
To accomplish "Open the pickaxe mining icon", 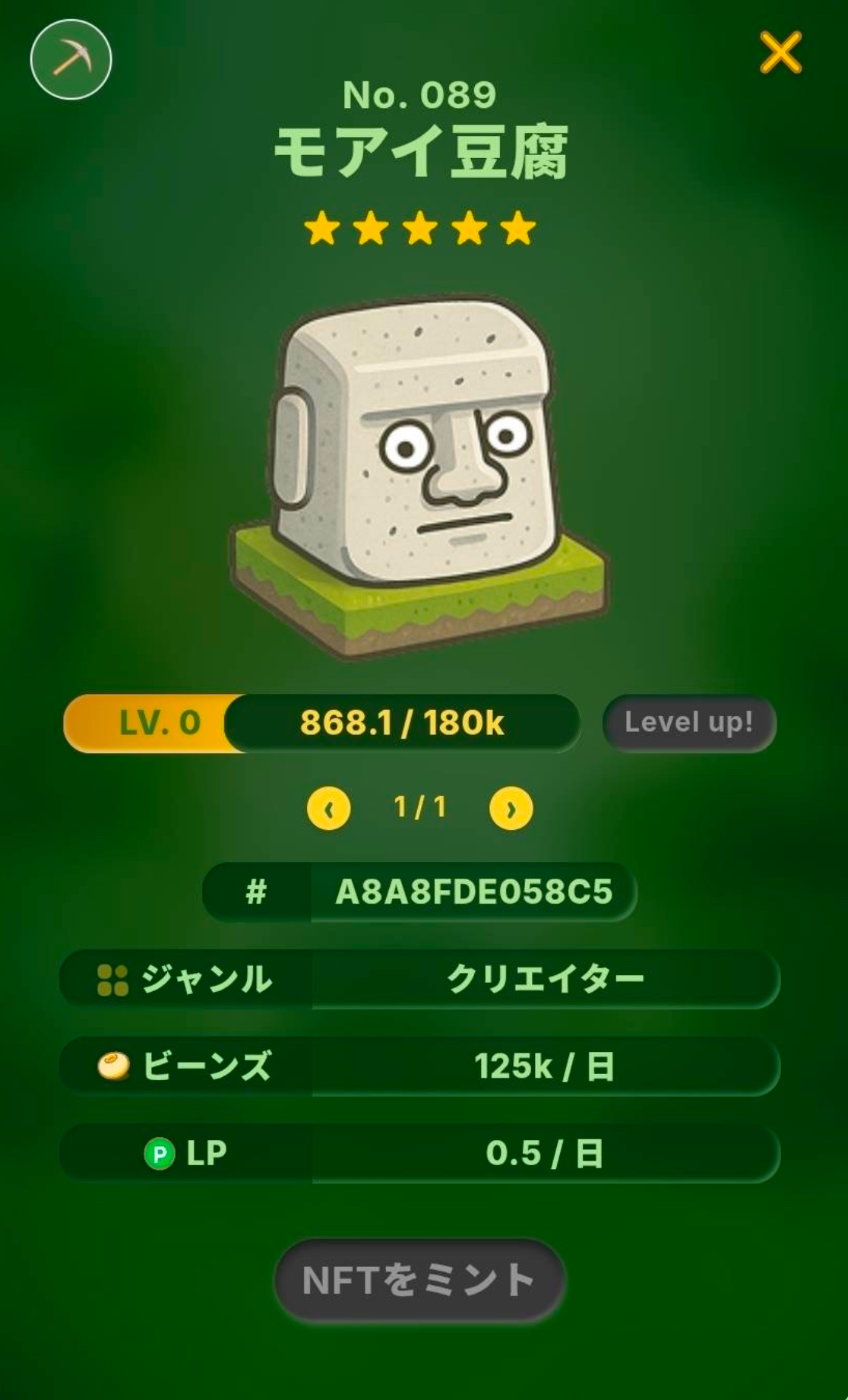I will coord(71,59).
